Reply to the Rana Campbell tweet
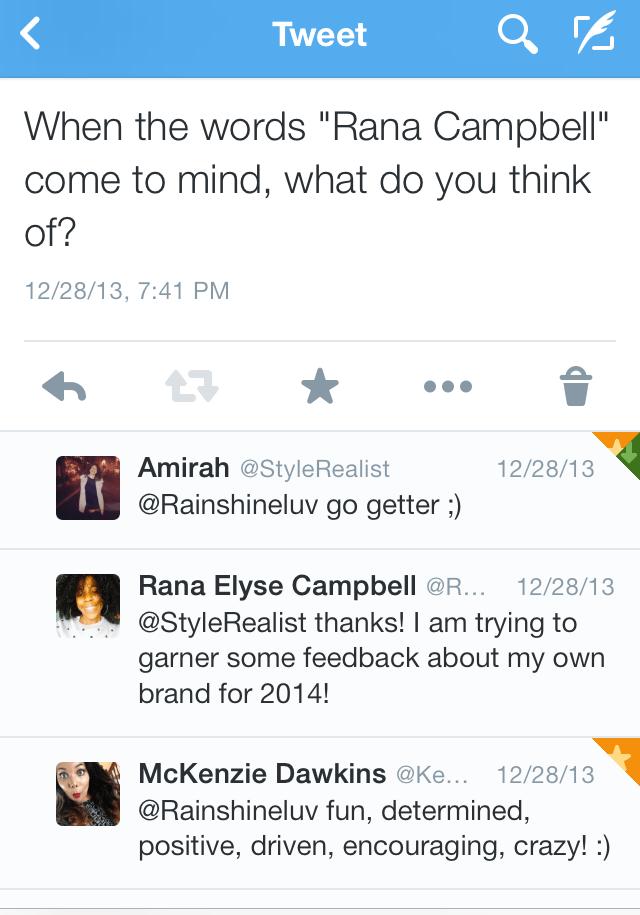The width and height of the screenshot is (640, 915). [65, 386]
